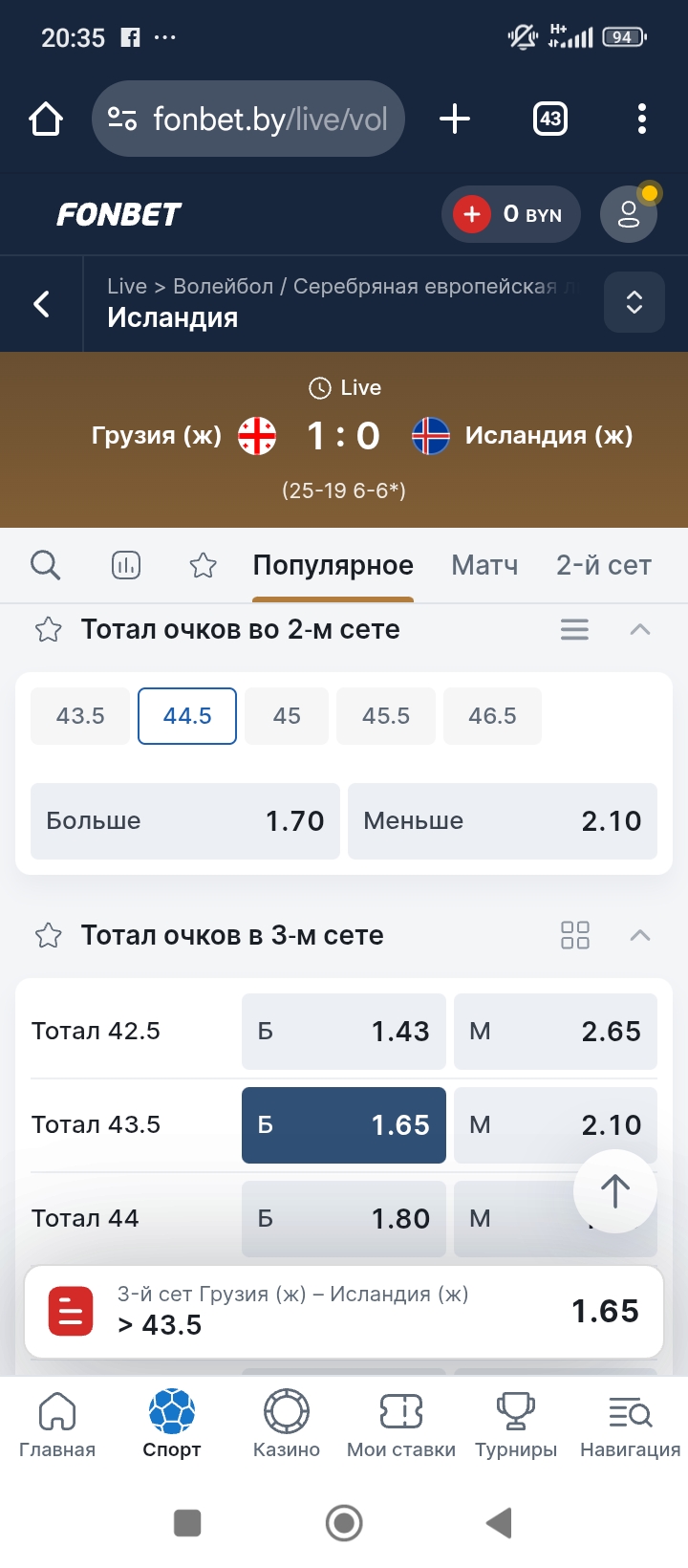Screen dimensions: 688x1568
Task: Open the 2-й сет tab
Action: [x=603, y=565]
